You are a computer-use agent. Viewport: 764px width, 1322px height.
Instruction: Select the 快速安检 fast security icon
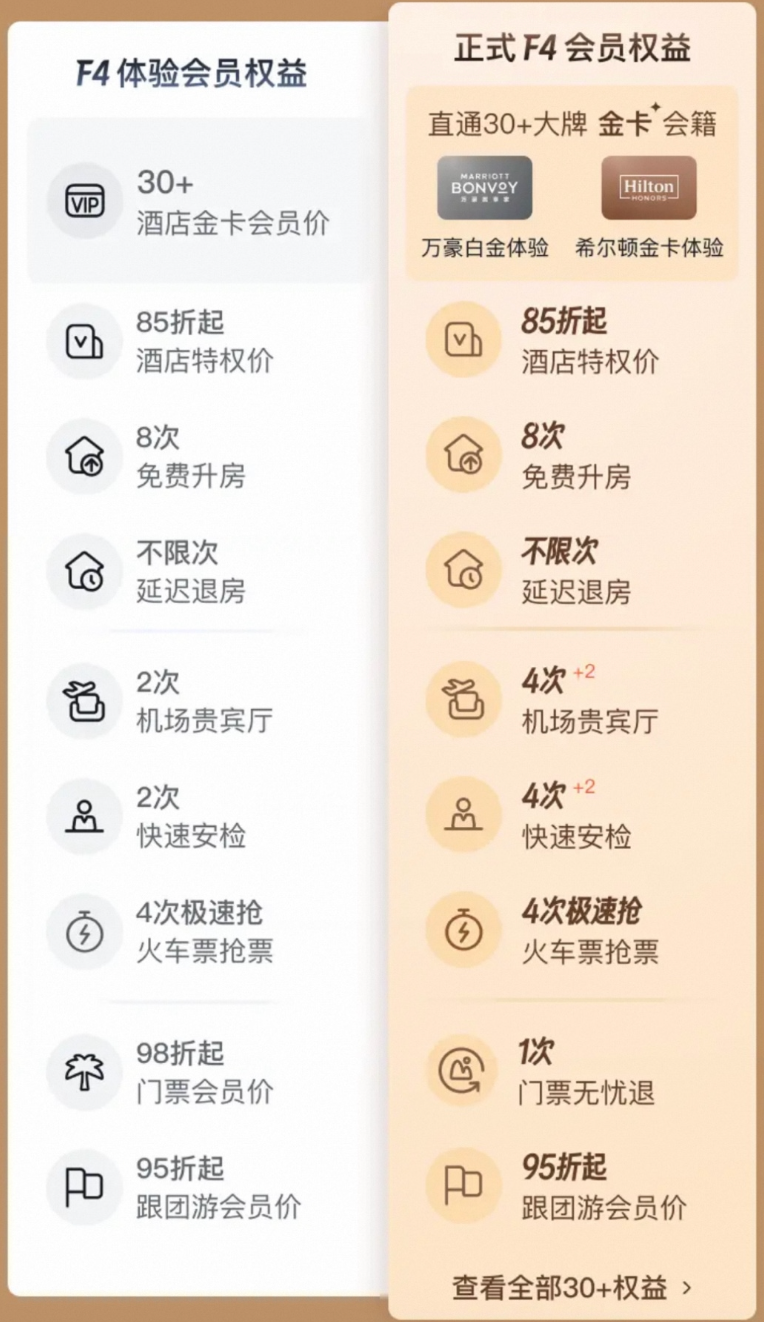pos(84,816)
